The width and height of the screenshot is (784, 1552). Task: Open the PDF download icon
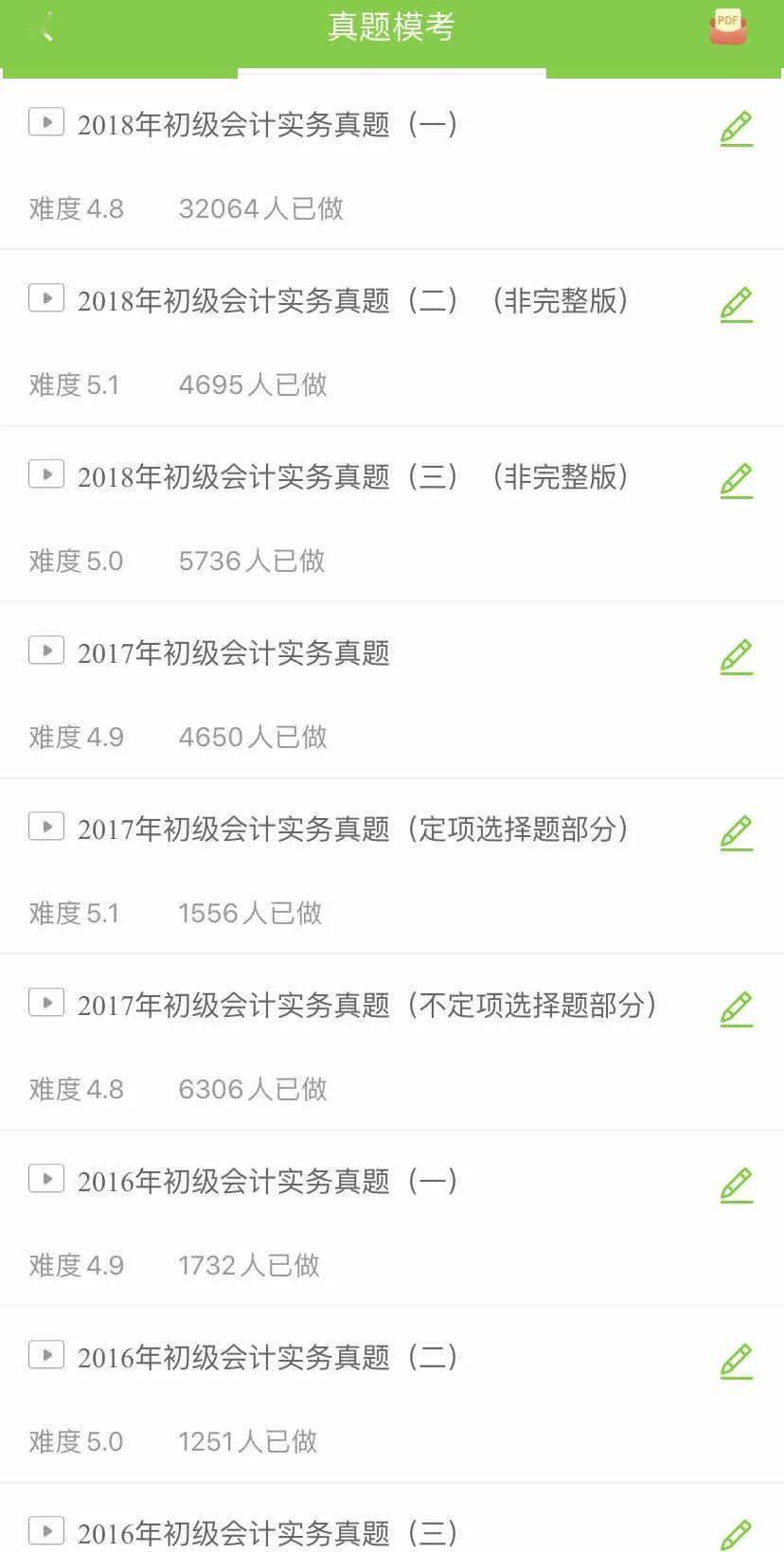point(727,27)
